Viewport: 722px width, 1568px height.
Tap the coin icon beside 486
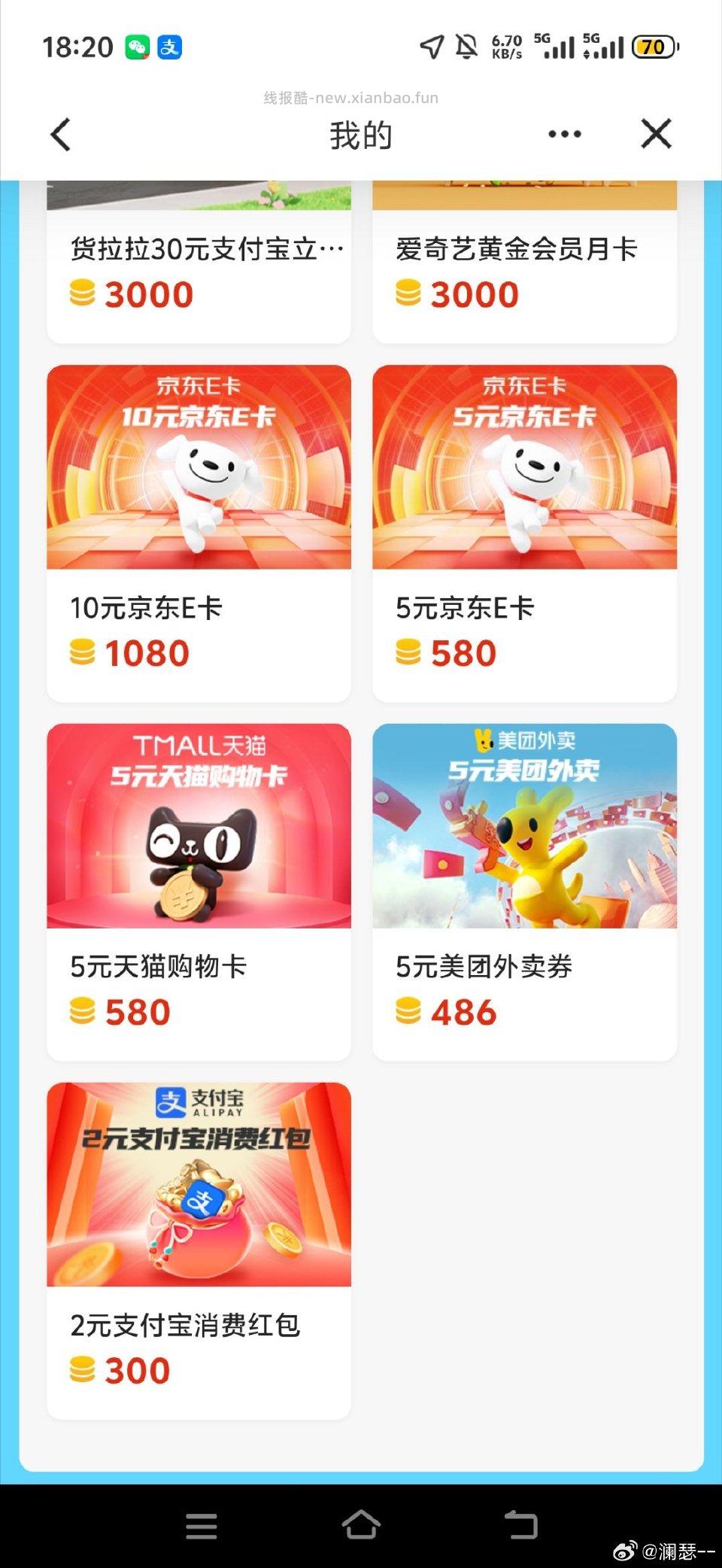pyautogui.click(x=408, y=1012)
